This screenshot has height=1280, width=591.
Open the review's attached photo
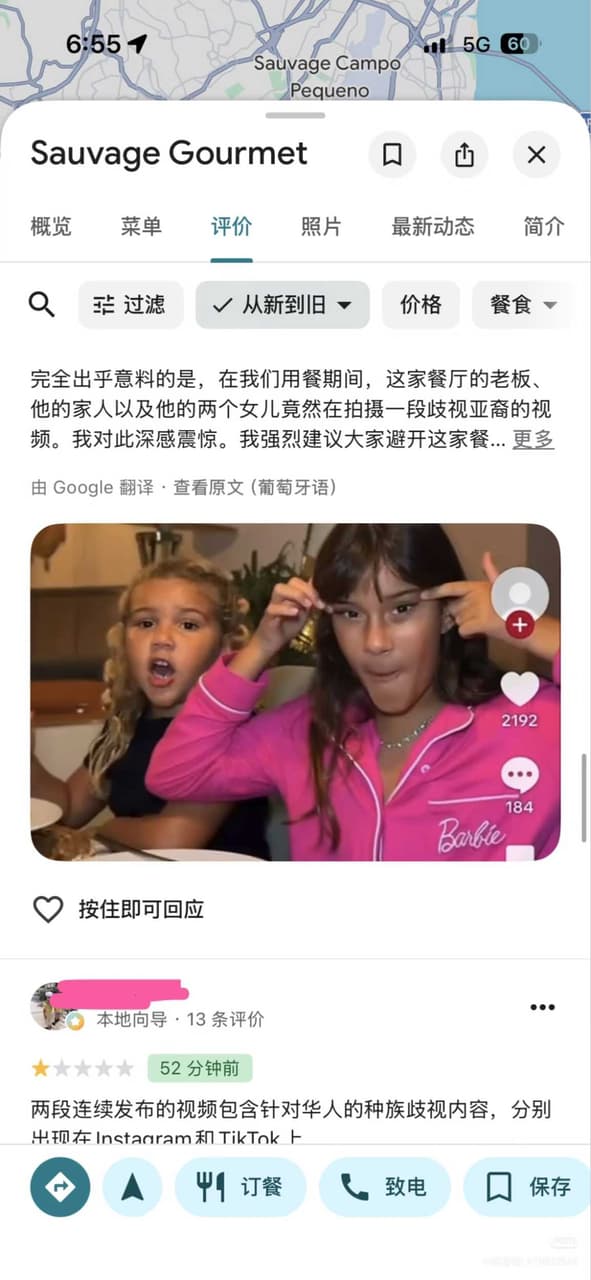[295, 692]
